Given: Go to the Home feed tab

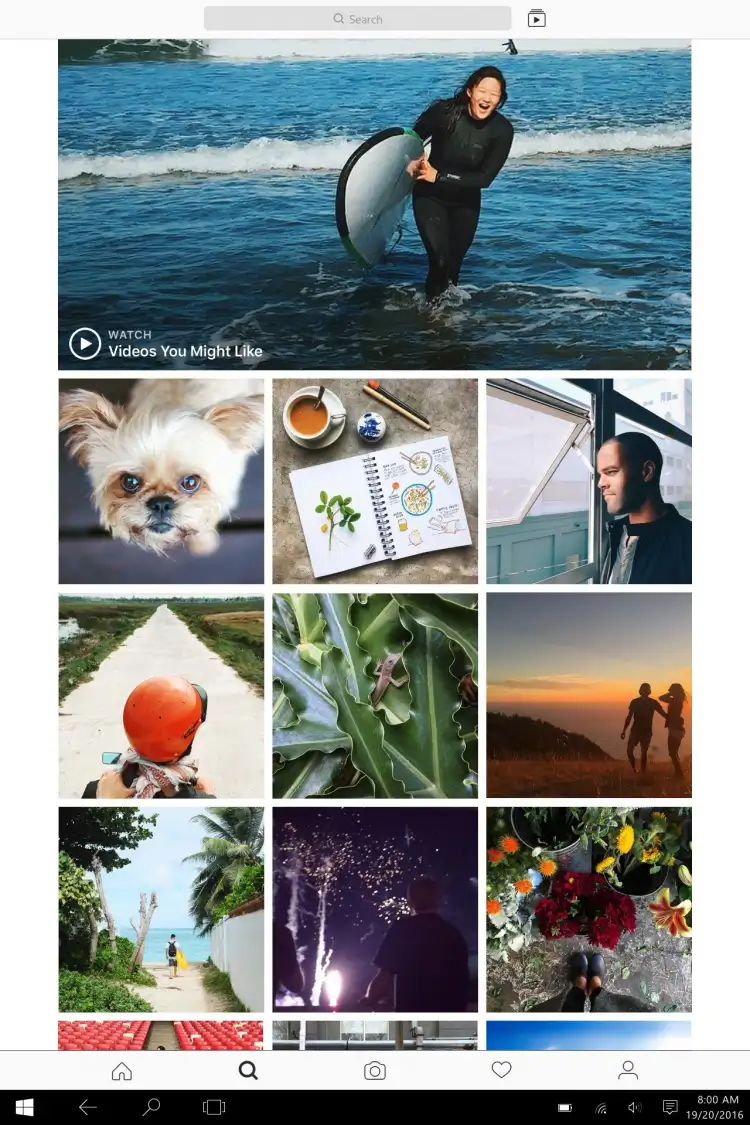Looking at the screenshot, I should pyautogui.click(x=122, y=1071).
